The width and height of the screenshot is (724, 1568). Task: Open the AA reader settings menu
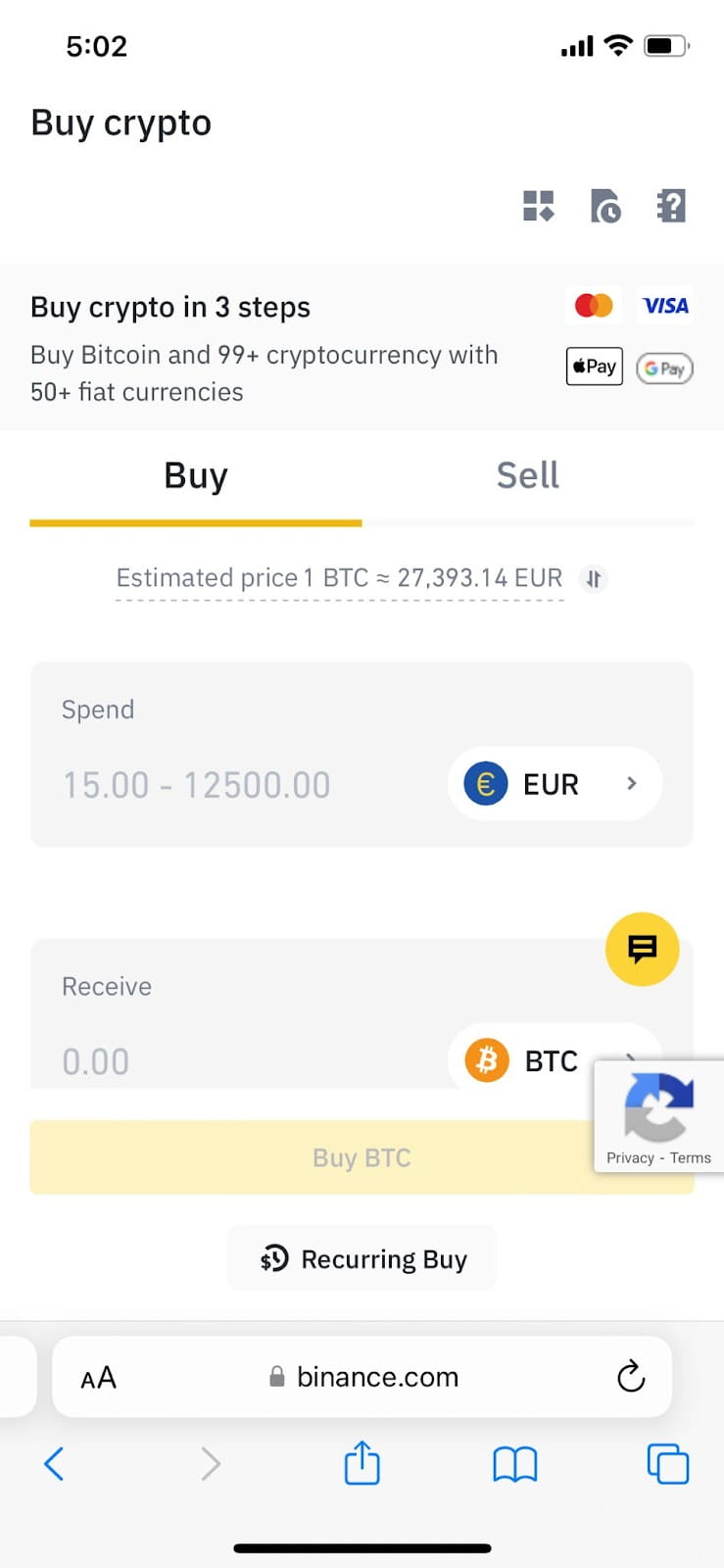click(x=98, y=1378)
